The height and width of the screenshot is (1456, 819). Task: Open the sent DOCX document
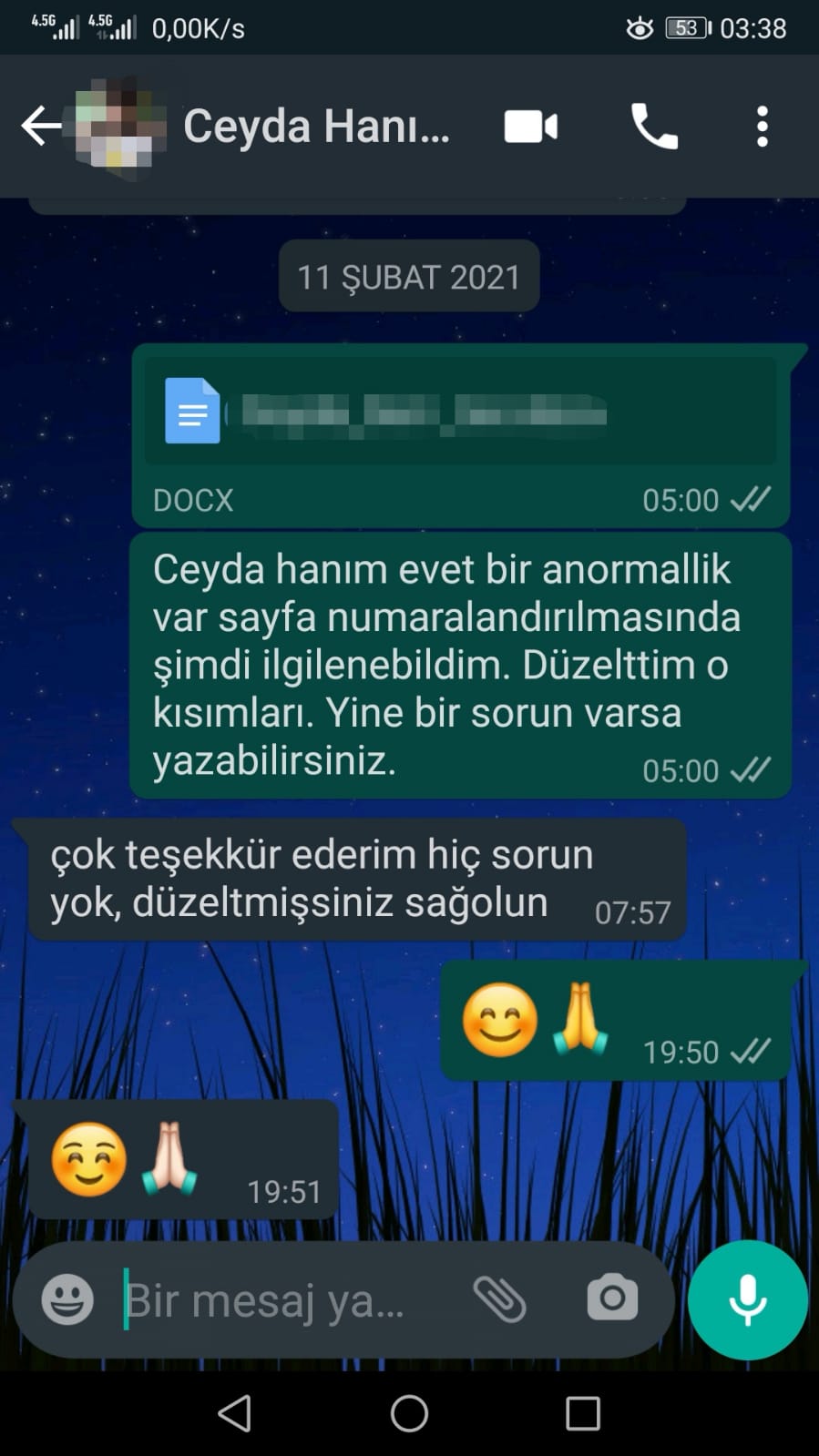(x=460, y=412)
